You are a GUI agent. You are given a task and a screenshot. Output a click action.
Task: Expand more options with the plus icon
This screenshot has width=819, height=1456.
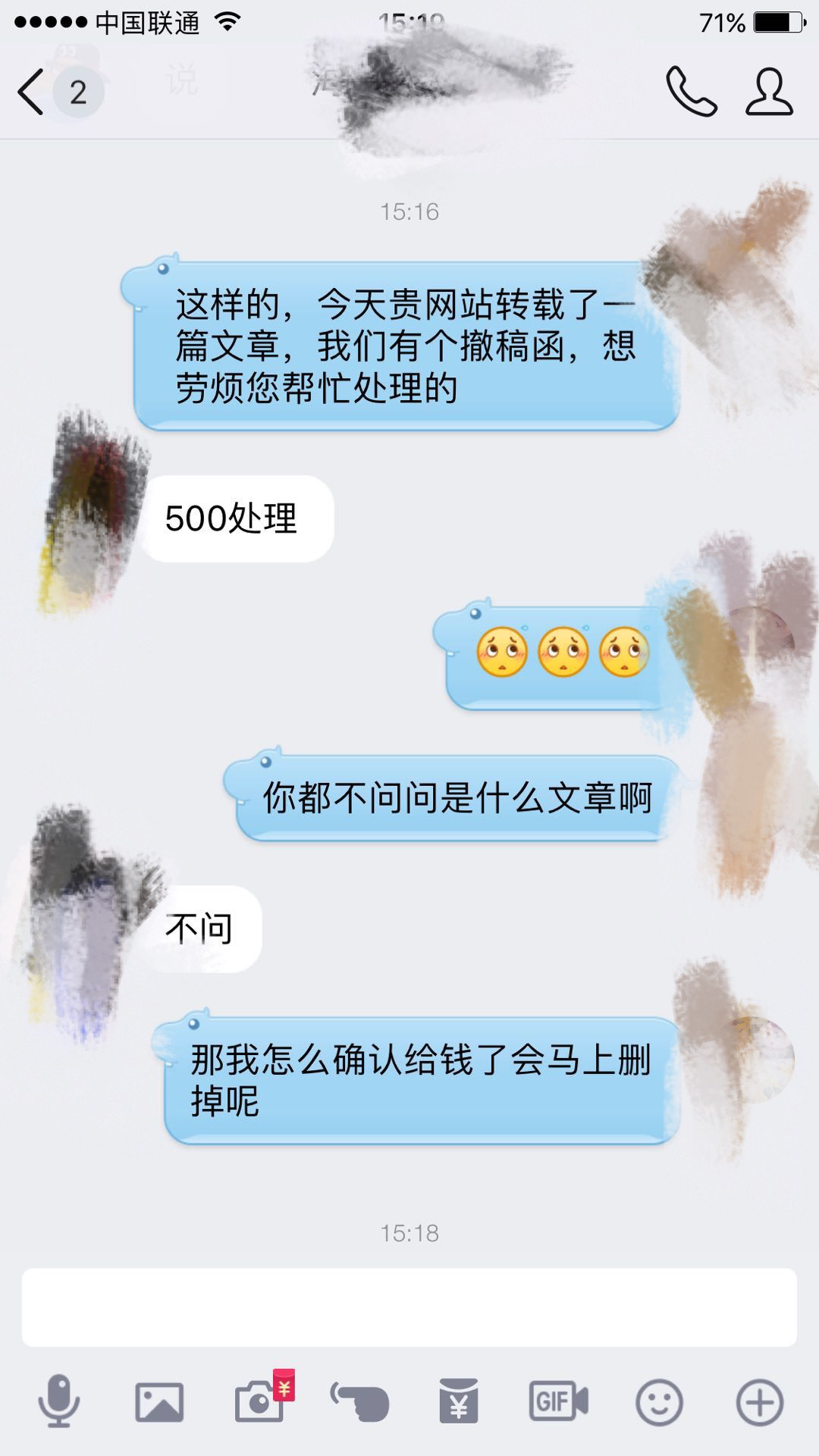pyautogui.click(x=759, y=1401)
